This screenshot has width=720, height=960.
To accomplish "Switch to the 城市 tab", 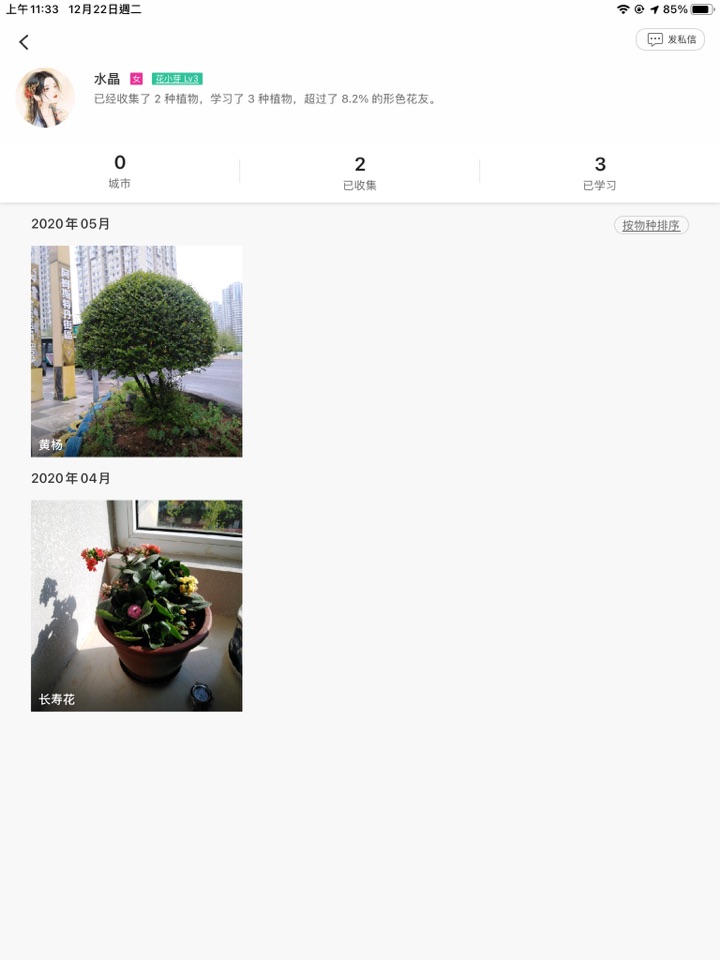I will pos(120,172).
